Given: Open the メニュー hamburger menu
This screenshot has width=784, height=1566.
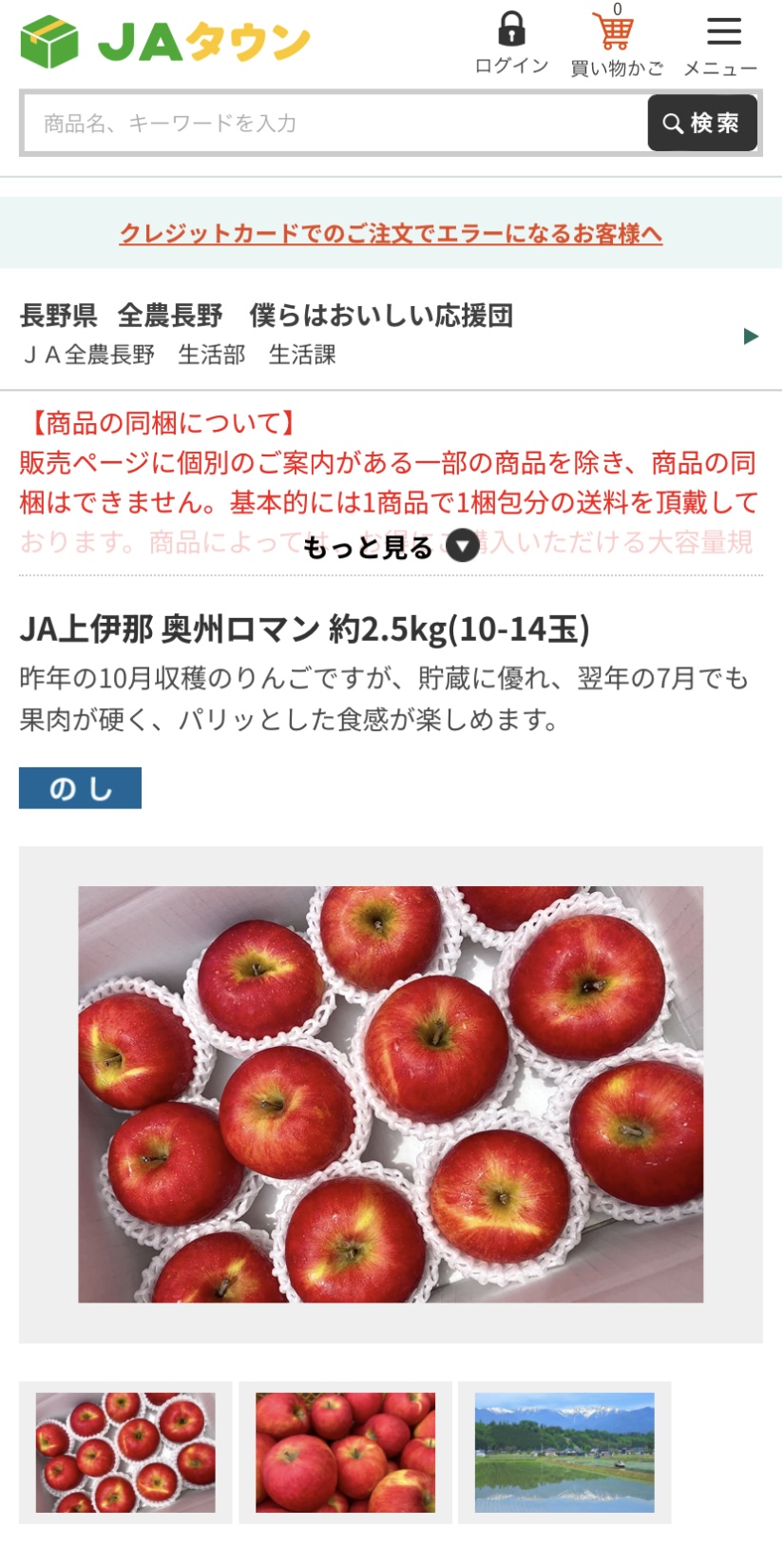Looking at the screenshot, I should point(721,45).
